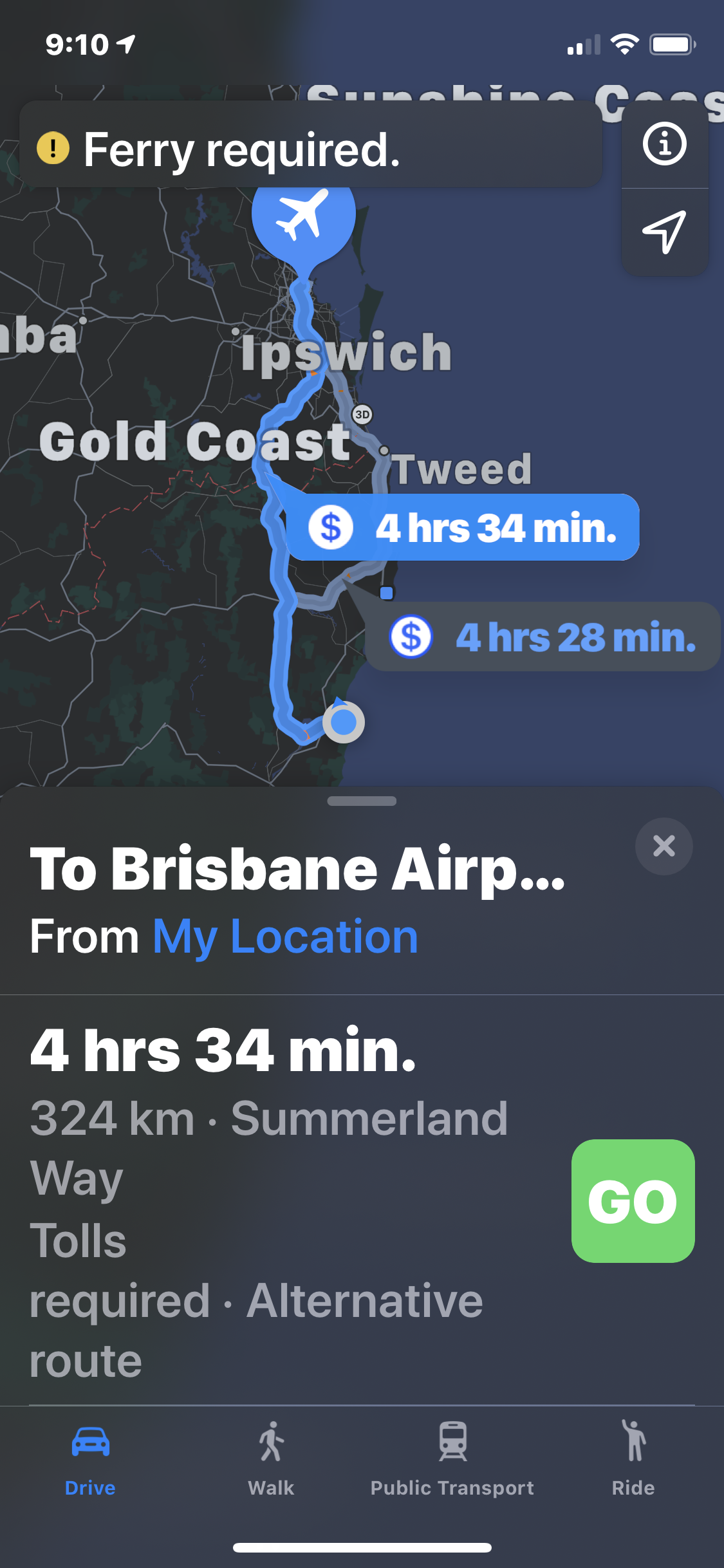This screenshot has height=1568, width=724.
Task: Open the Ferry required advisory banner
Action: 311,149
